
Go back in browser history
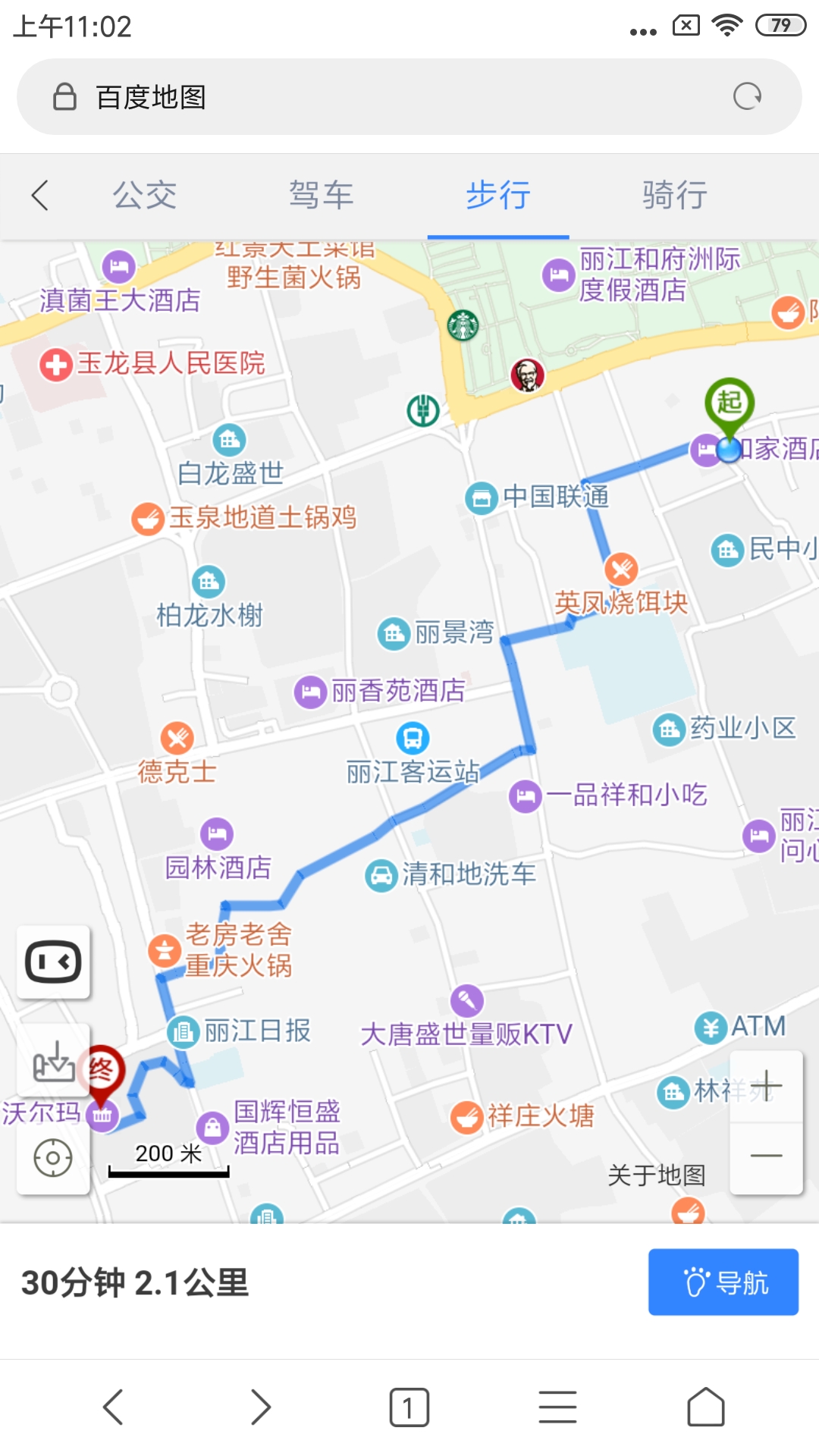point(113,1407)
